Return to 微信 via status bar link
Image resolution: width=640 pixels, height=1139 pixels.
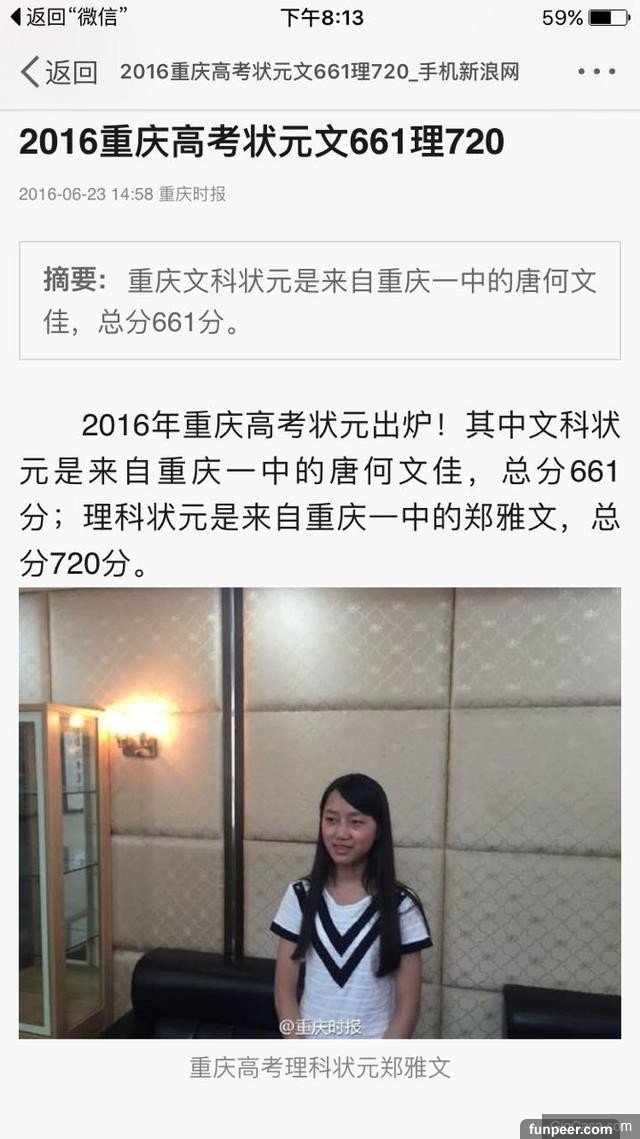click(x=68, y=17)
